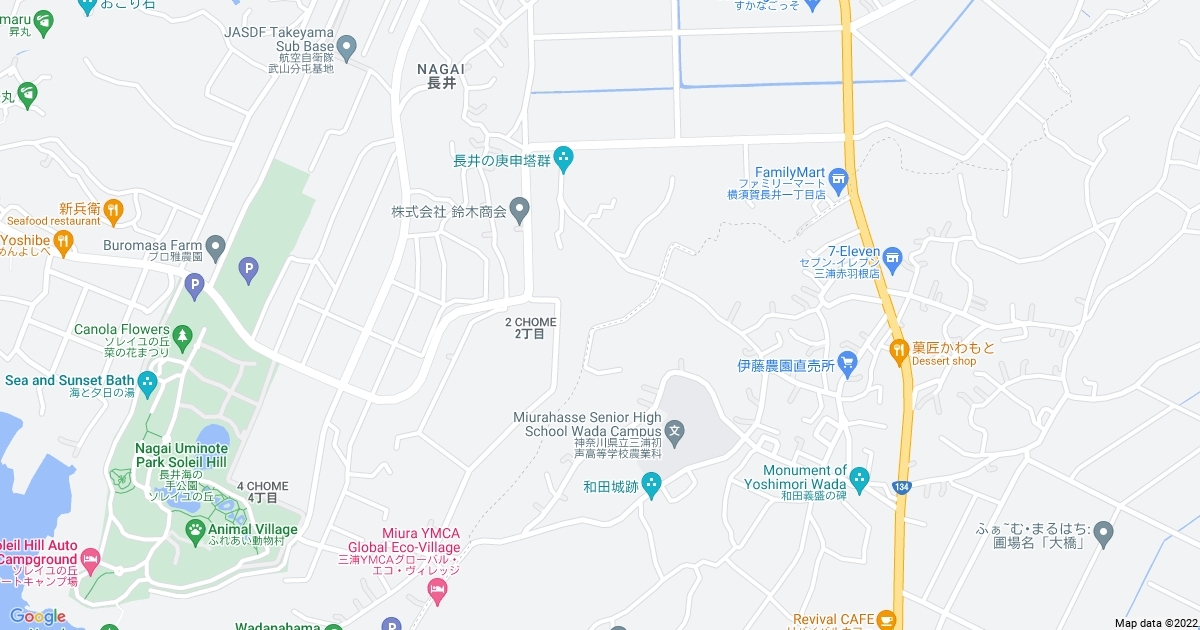
Task: Tap the 長井の庚申塔群 landmark marker
Action: click(x=564, y=159)
